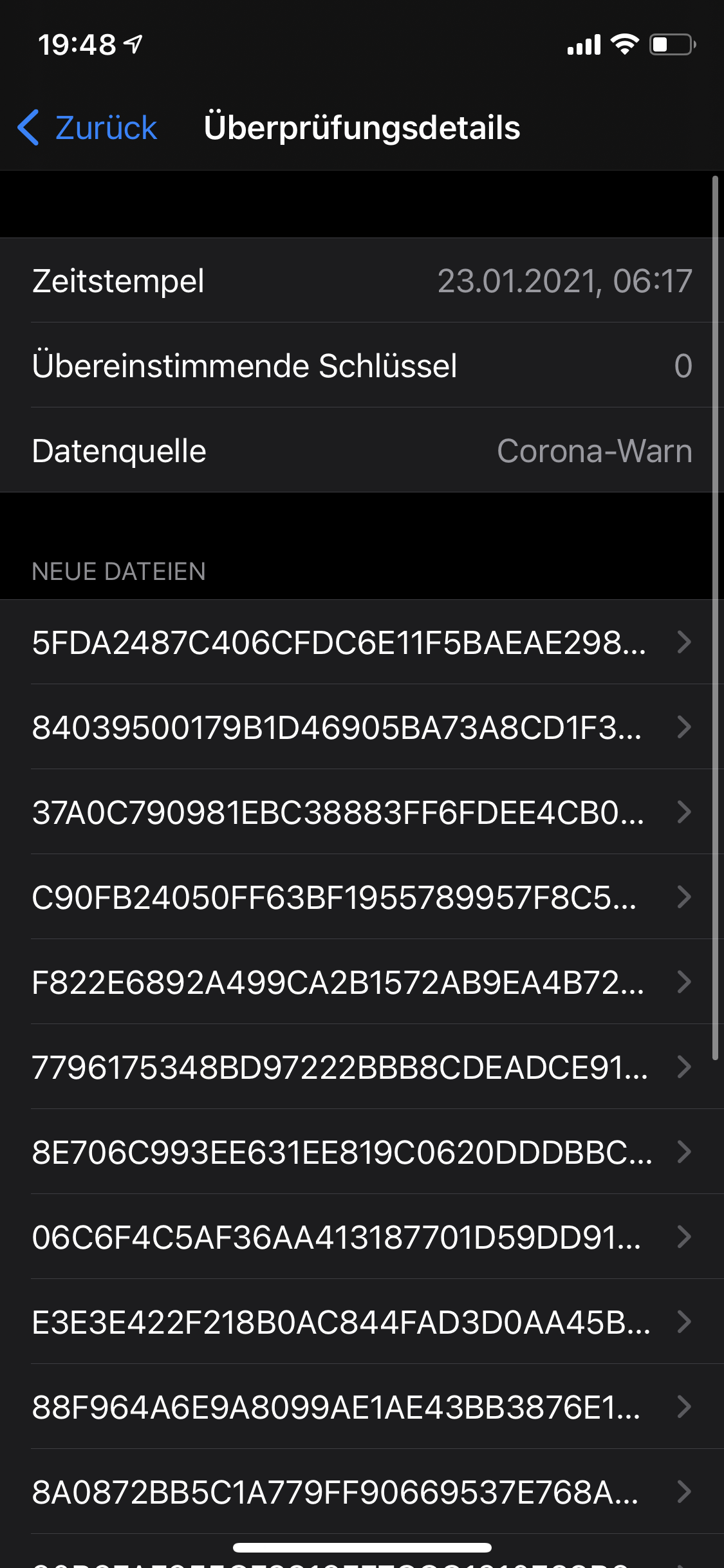
Task: Open file starting with 06C6F4C5AF36
Action: 360,1237
